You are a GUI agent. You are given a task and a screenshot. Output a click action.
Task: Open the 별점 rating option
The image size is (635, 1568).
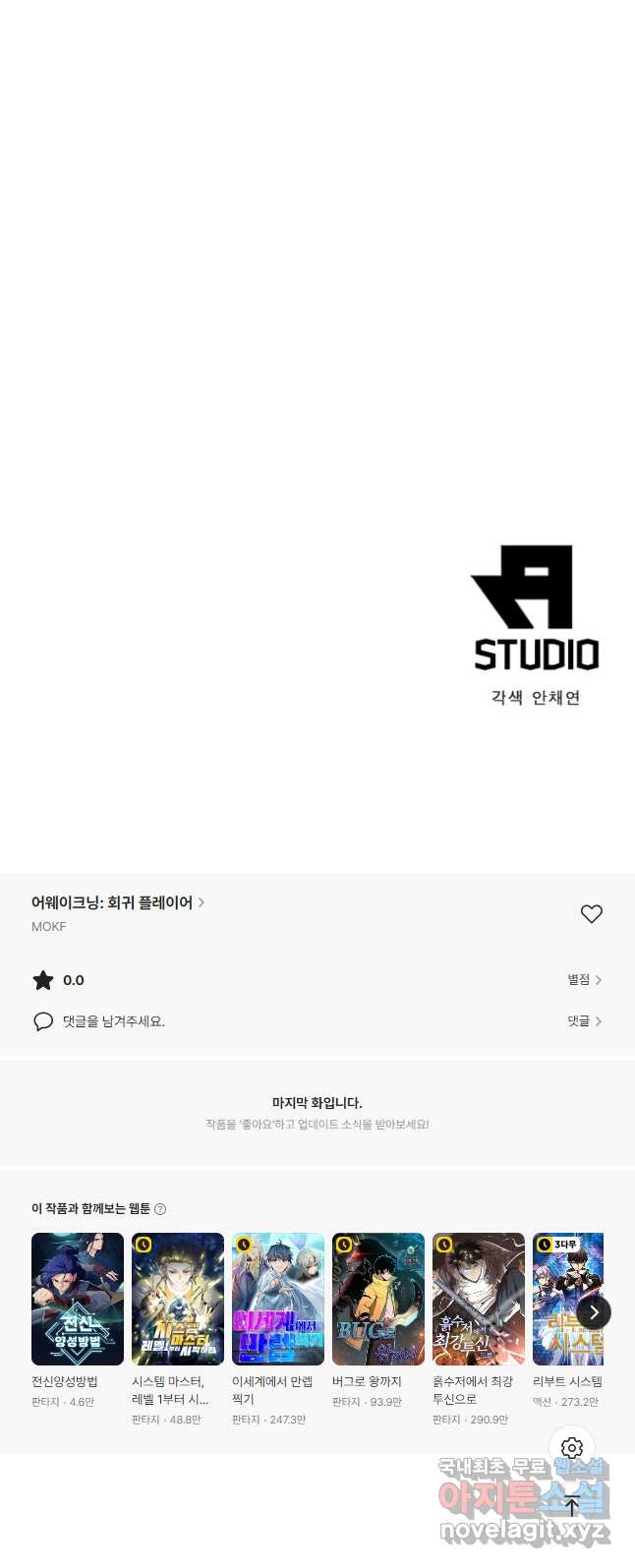(x=584, y=980)
